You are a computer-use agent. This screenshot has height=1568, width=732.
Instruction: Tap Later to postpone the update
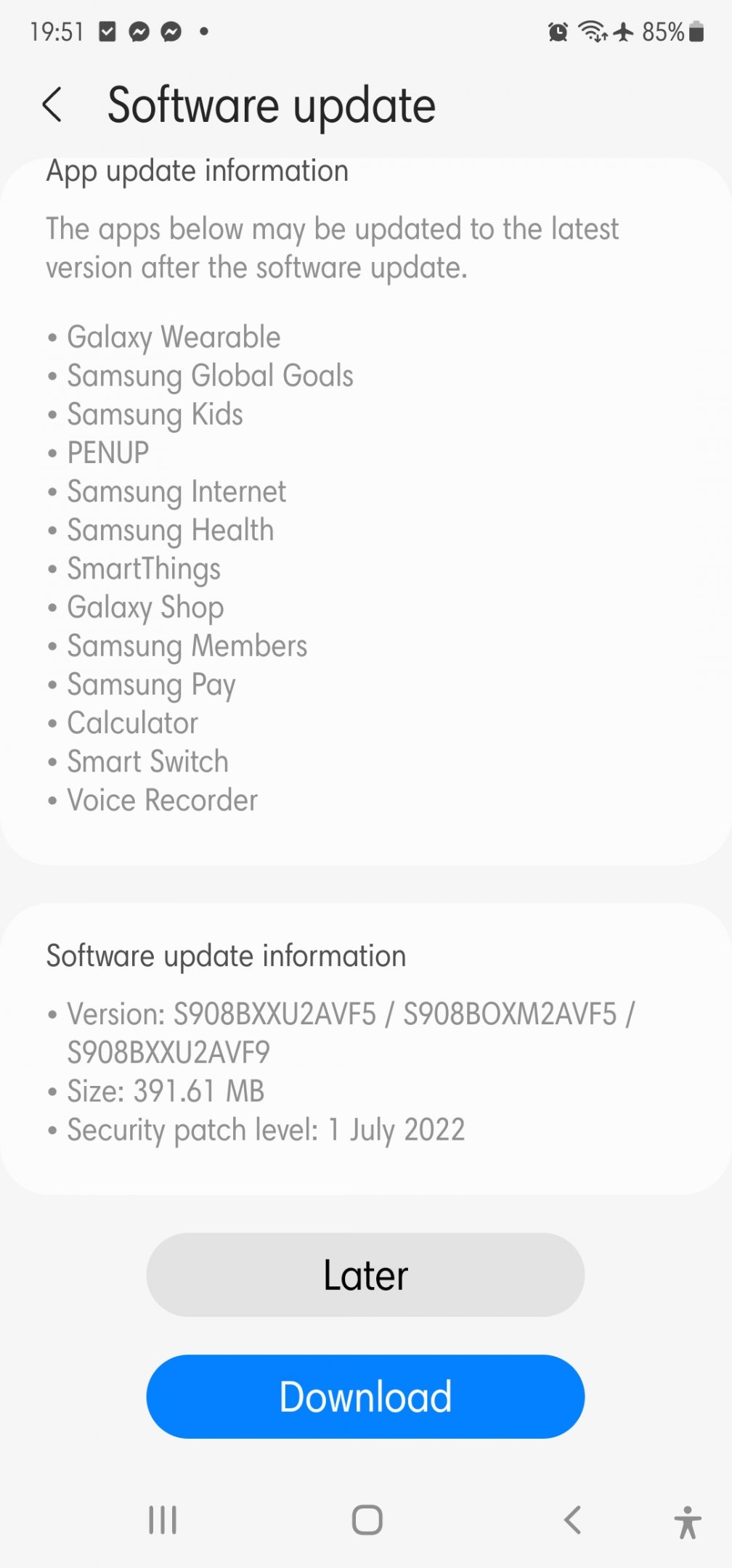(365, 1275)
